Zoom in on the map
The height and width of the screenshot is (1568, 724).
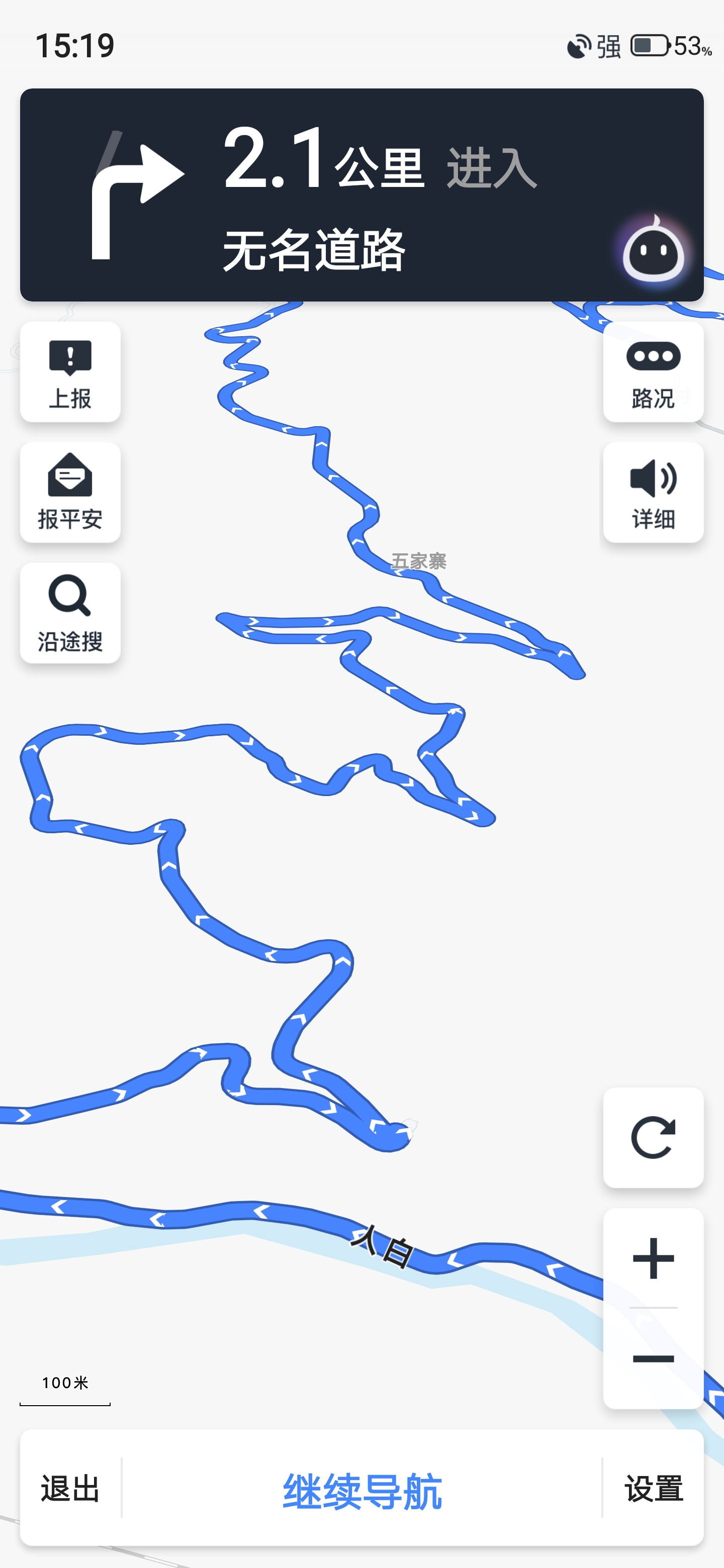(x=653, y=1258)
